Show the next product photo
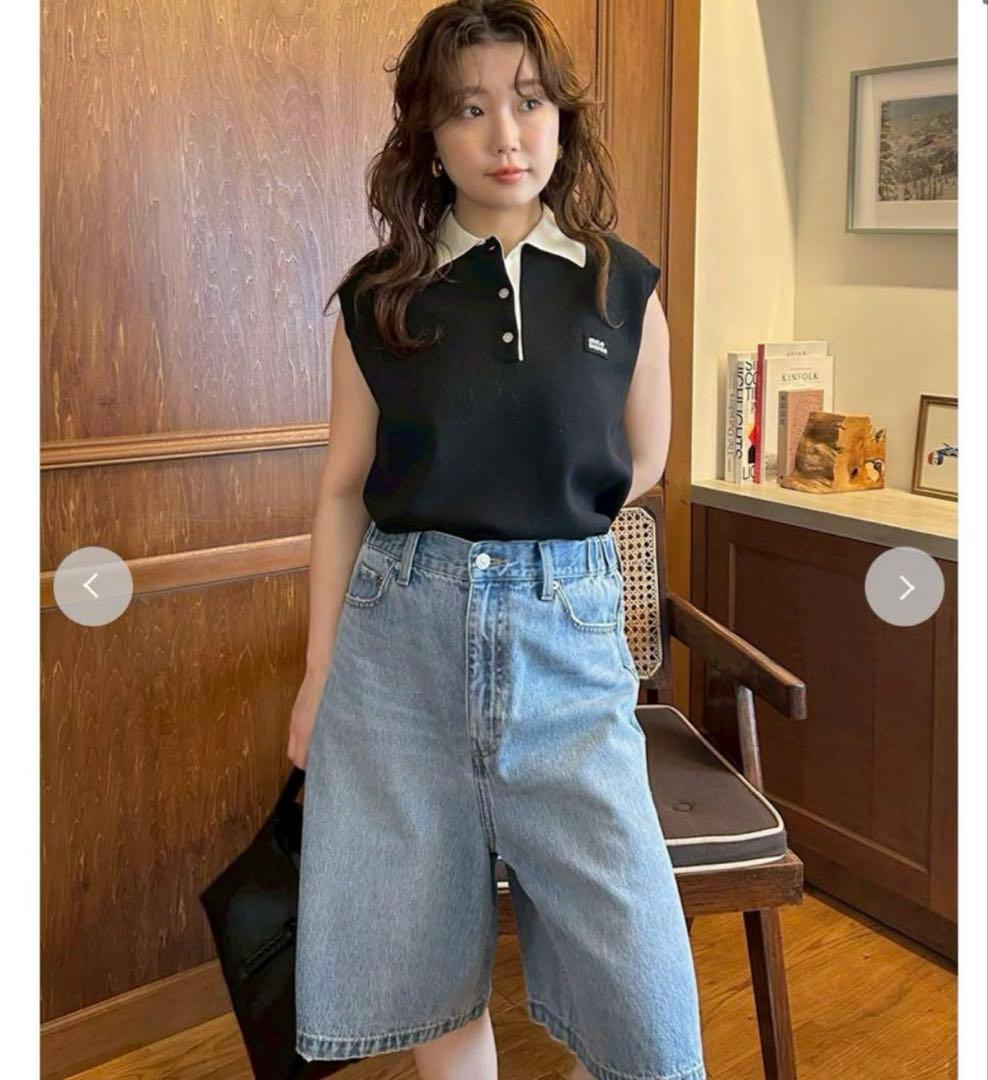 point(904,587)
